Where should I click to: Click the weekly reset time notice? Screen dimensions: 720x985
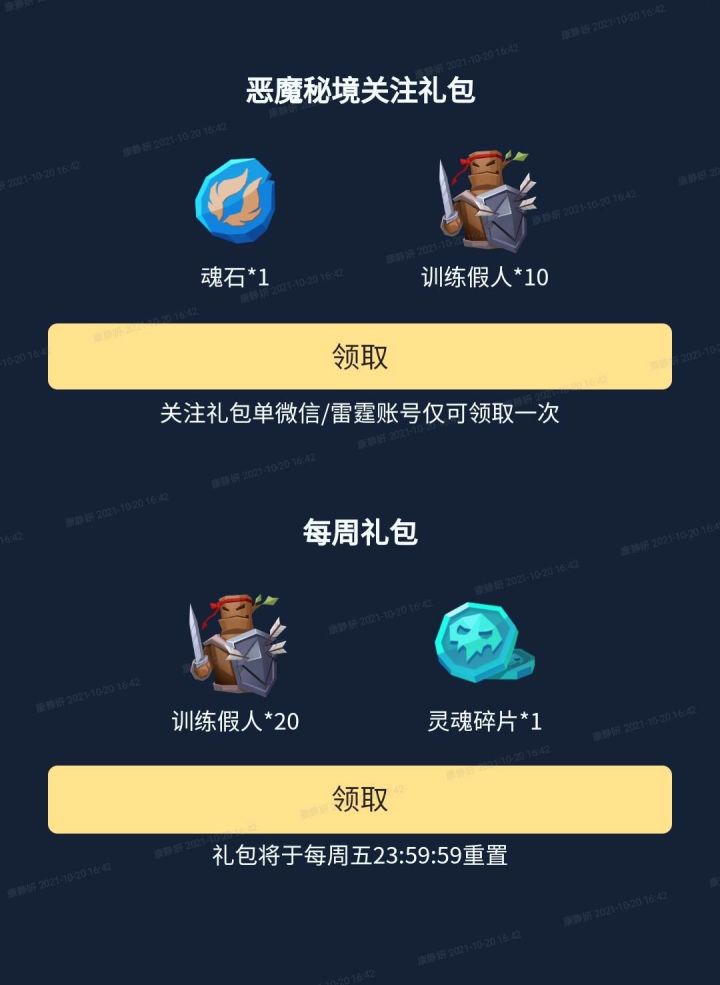(x=360, y=858)
